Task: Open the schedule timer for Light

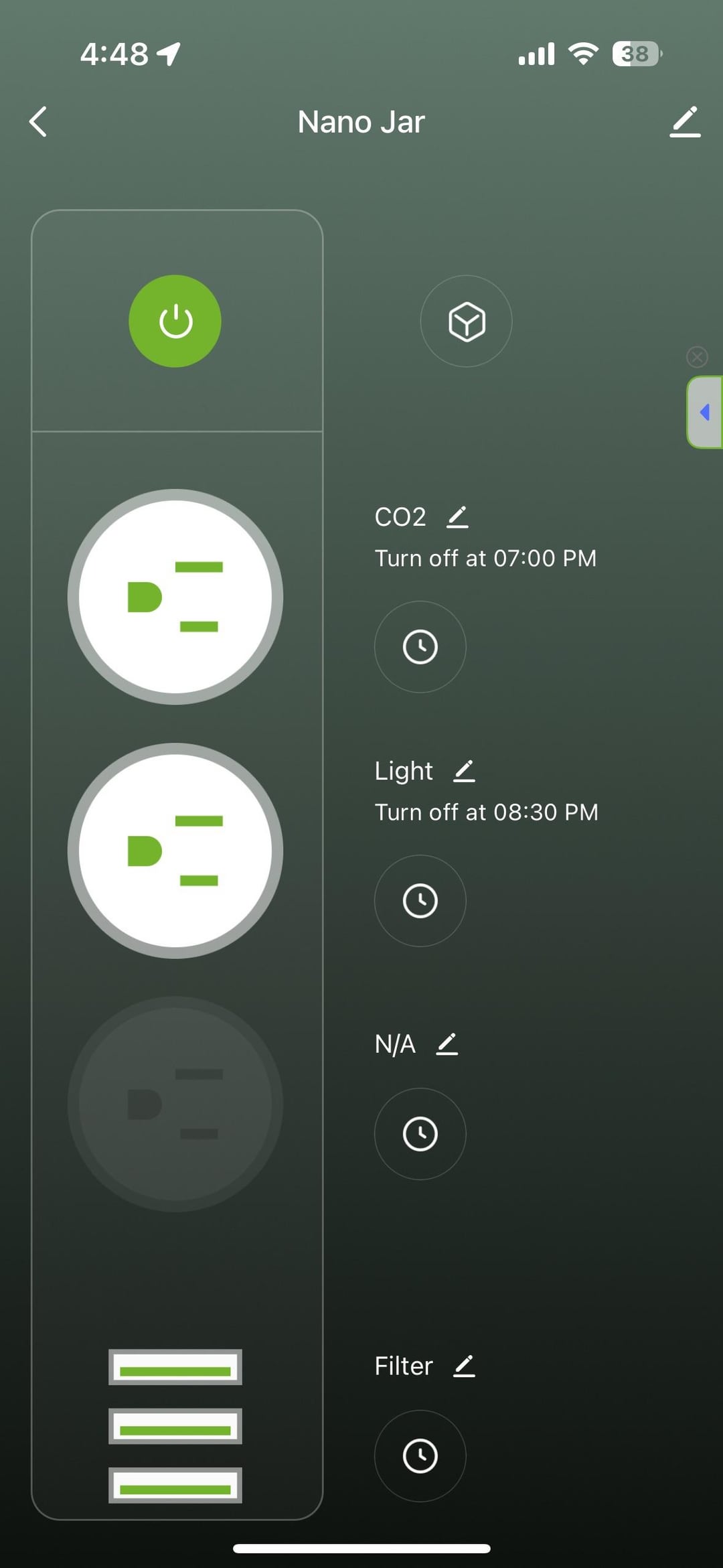Action: click(x=420, y=901)
